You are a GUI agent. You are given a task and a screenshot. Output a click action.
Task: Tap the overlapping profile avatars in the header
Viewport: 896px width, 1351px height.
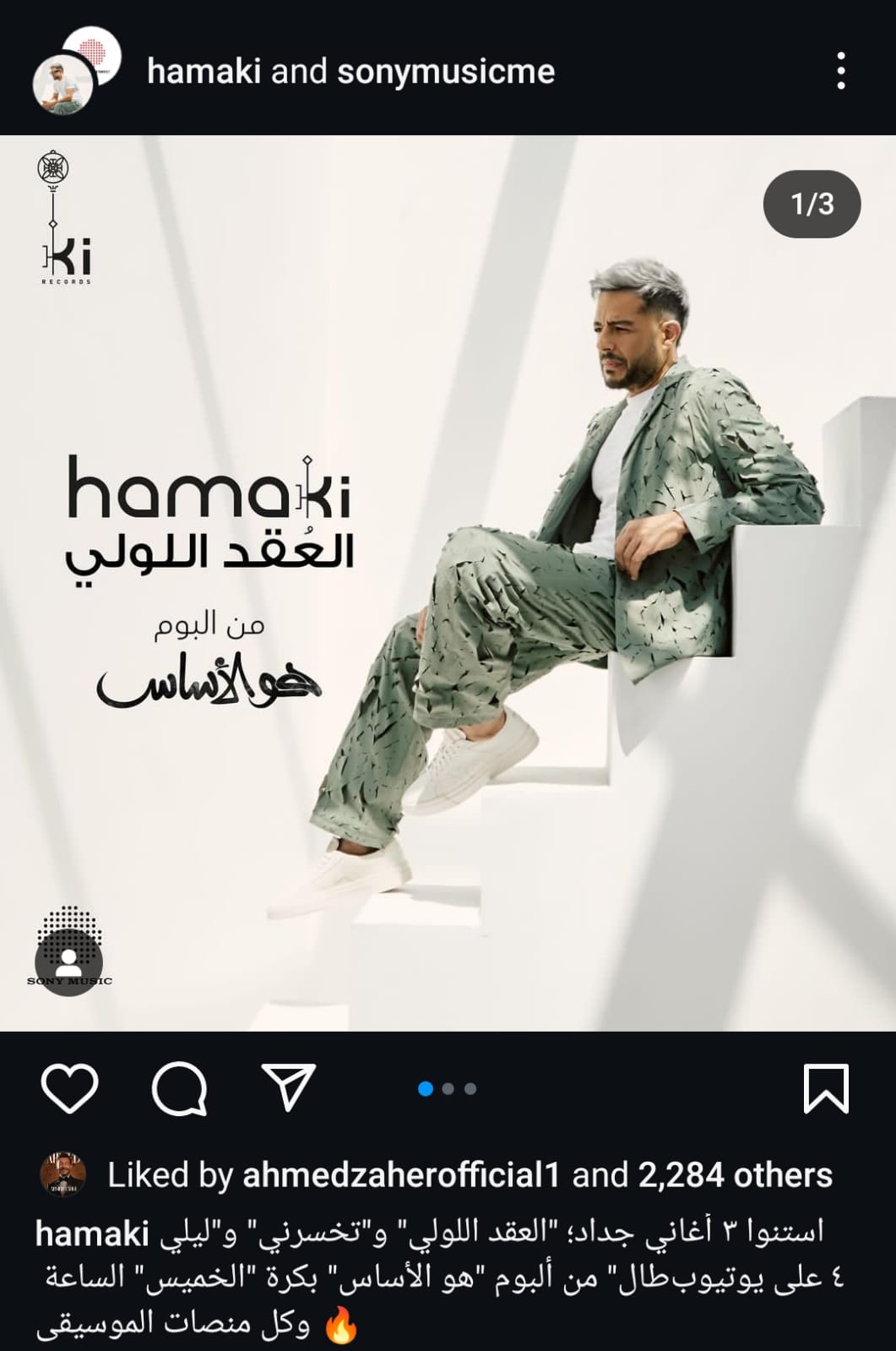74,74
